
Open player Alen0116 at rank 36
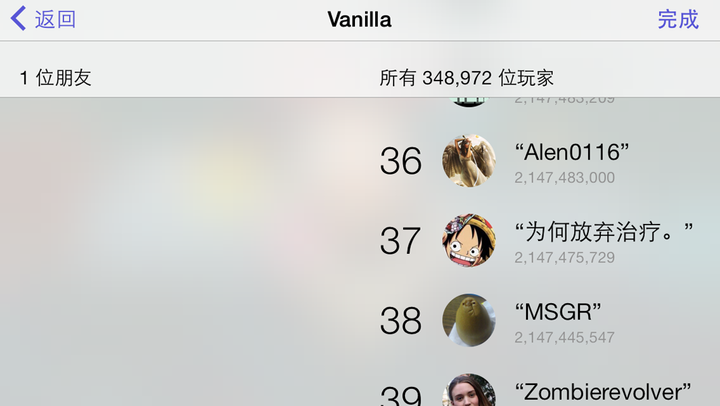[571, 160]
